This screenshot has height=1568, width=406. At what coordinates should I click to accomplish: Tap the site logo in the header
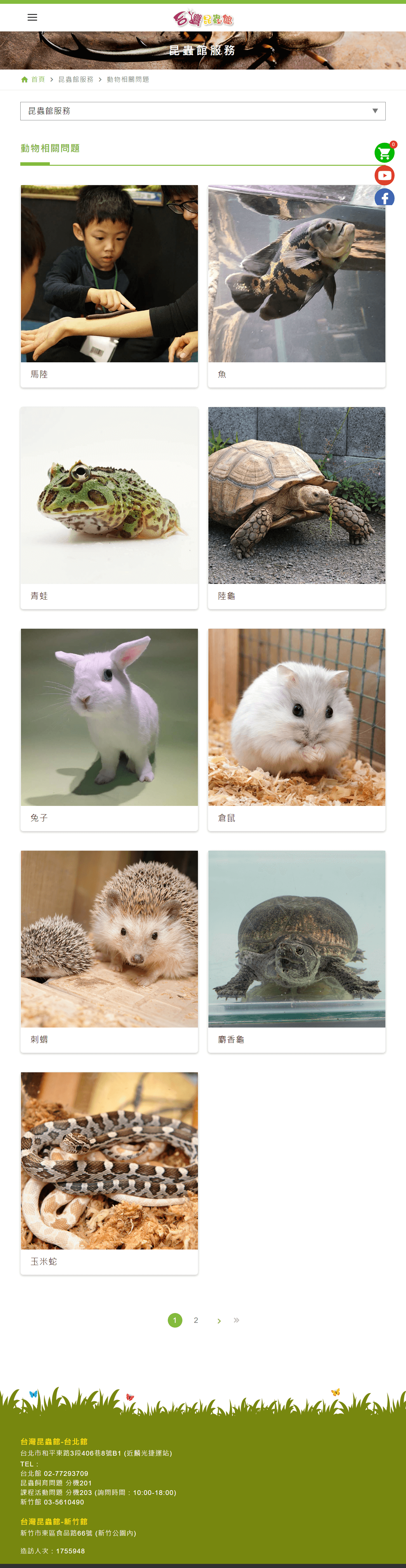coord(203,19)
